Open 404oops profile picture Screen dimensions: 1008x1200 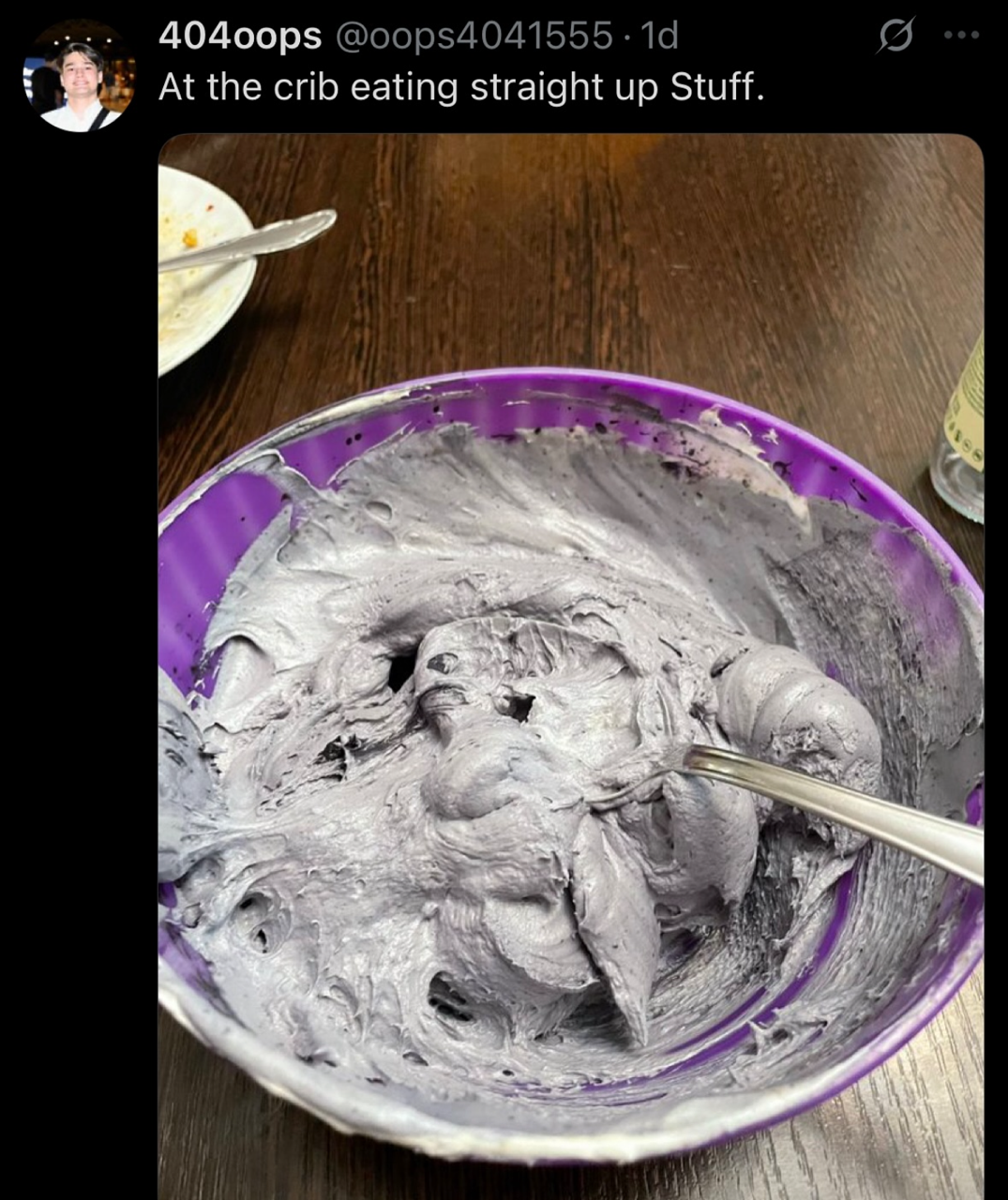[x=79, y=77]
